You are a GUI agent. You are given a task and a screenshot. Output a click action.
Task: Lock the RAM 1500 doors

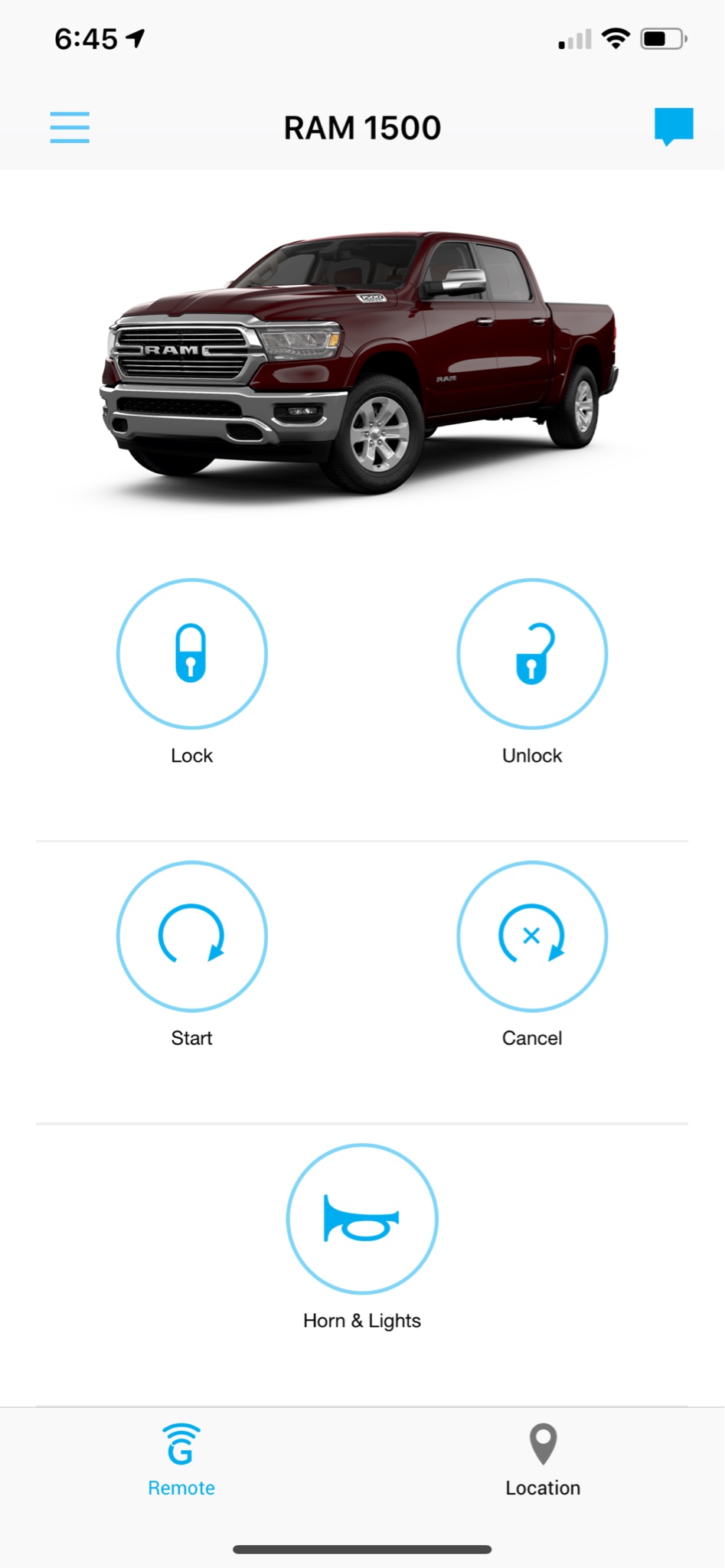(x=191, y=654)
